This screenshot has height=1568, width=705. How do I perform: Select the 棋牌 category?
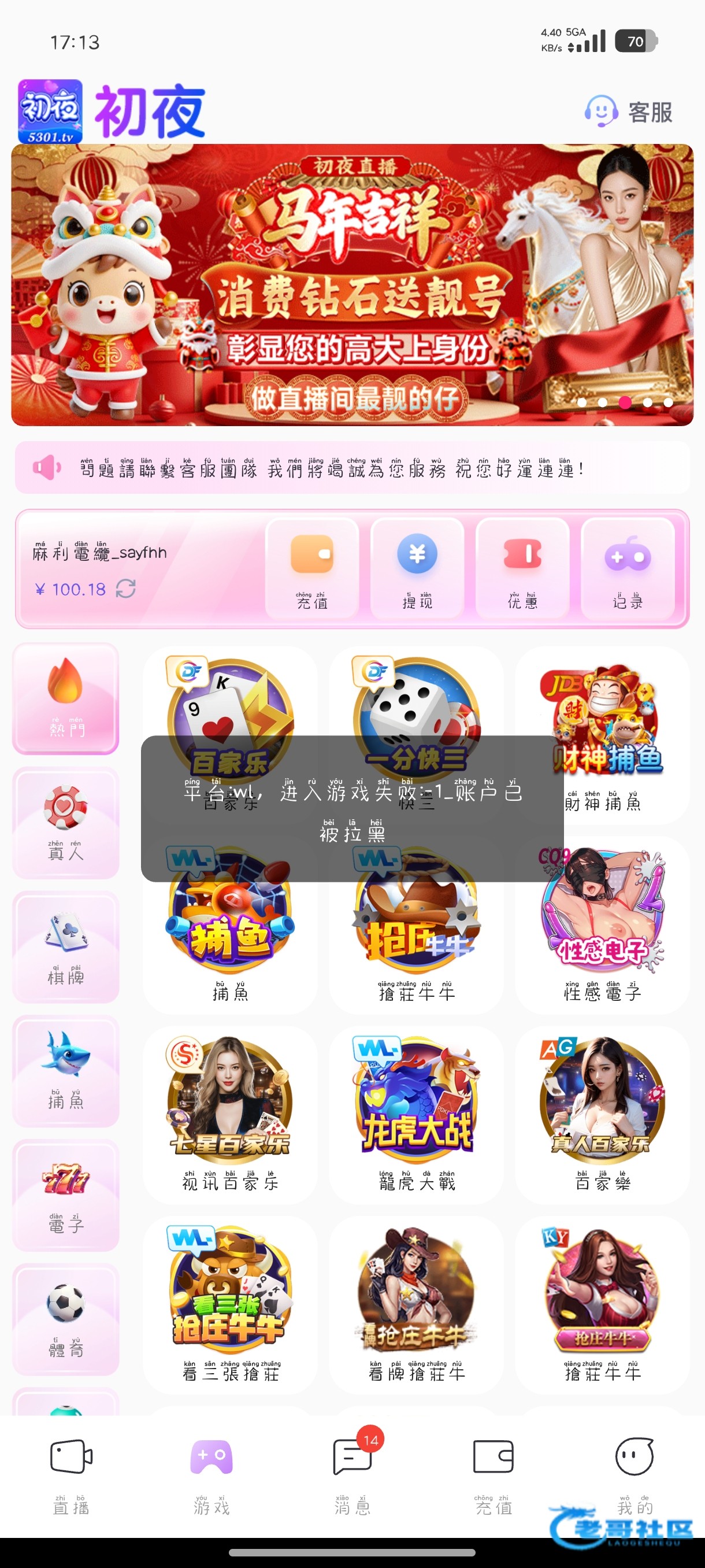66,947
